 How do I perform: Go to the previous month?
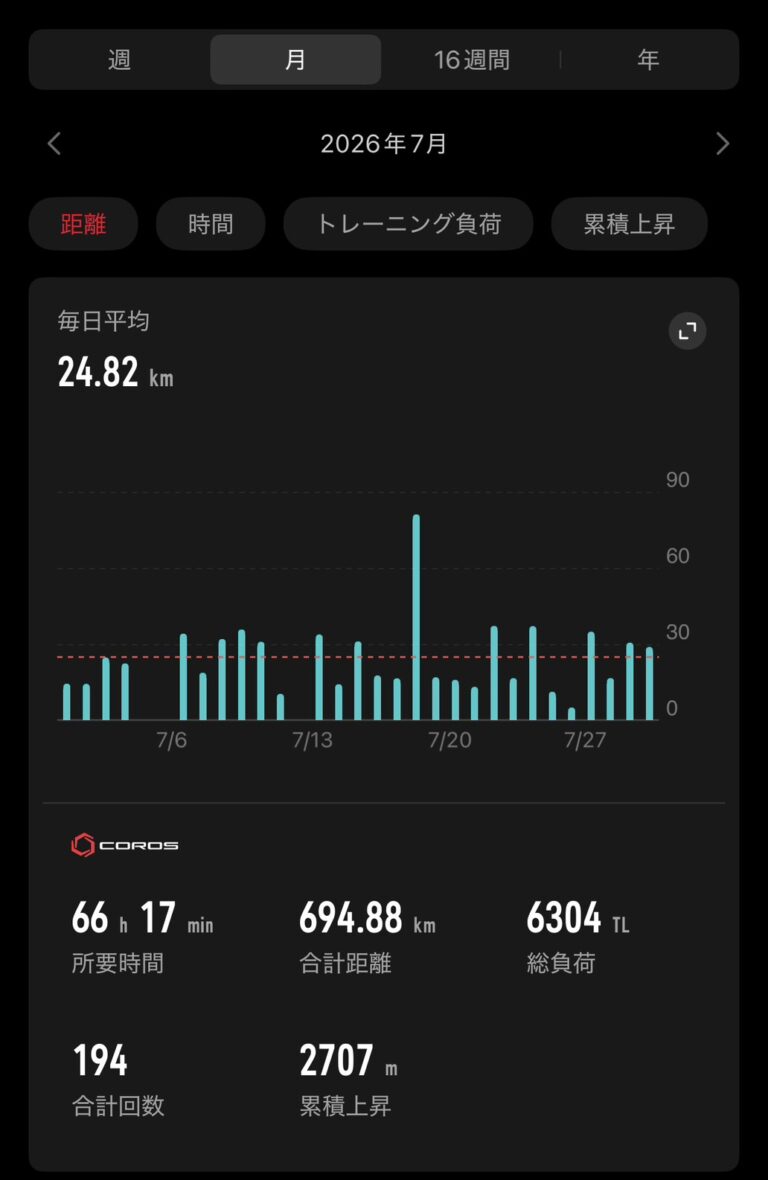(54, 144)
